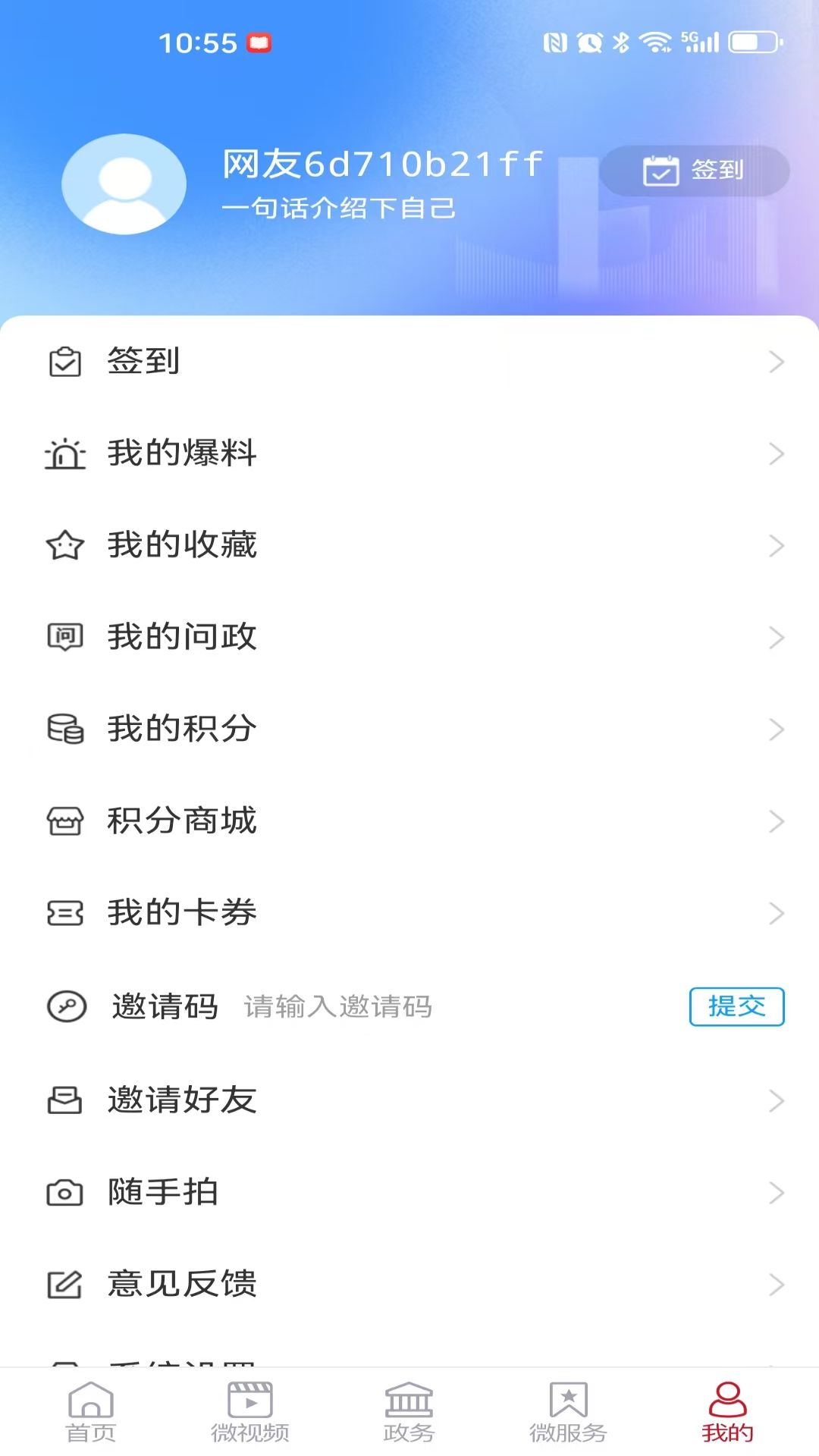Switch to the 微视频 tab
The image size is (819, 1456).
(250, 1412)
